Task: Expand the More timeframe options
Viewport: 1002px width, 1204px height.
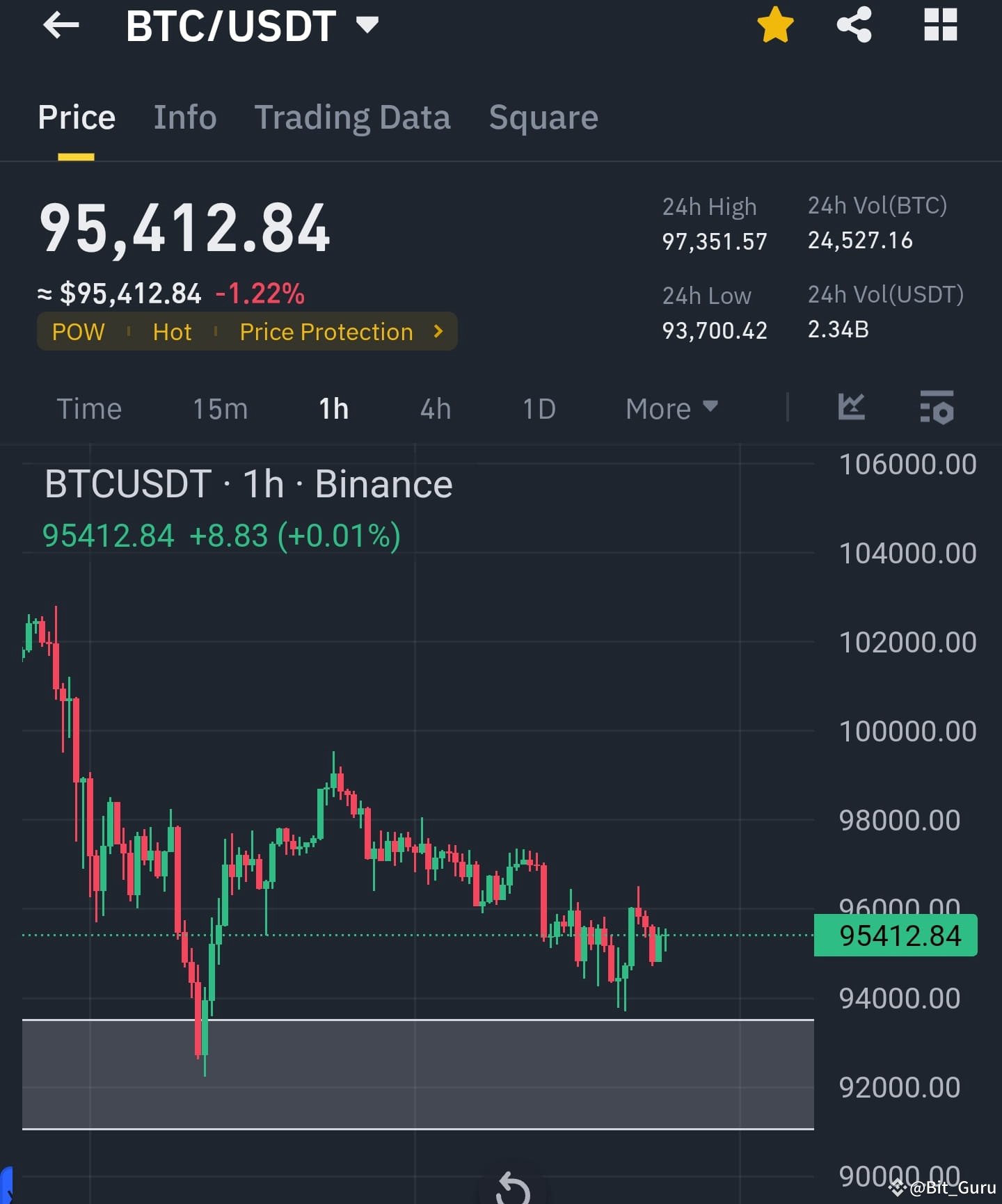Action: tap(670, 408)
